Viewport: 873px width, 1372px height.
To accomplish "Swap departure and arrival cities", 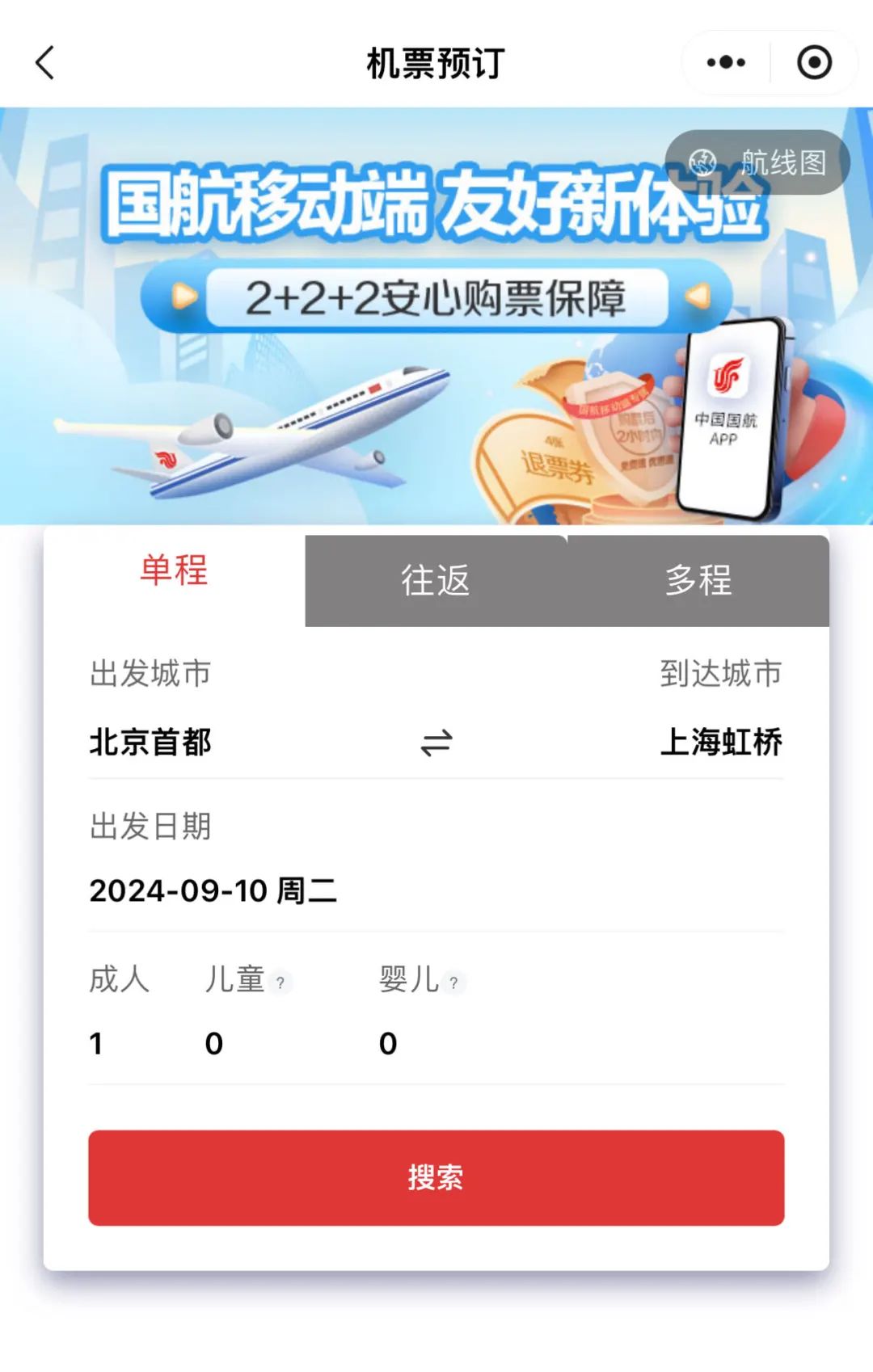I will click(x=436, y=742).
